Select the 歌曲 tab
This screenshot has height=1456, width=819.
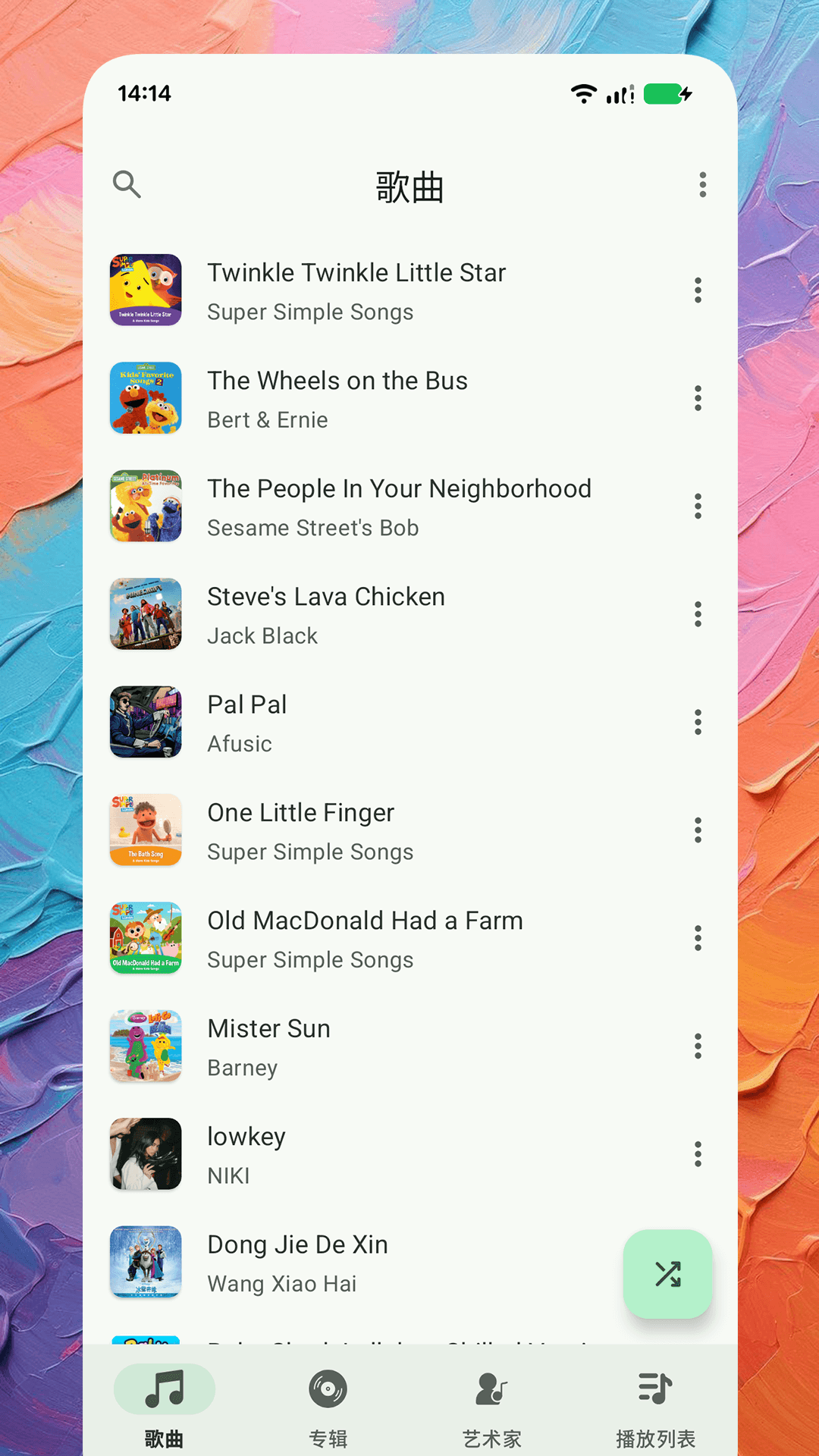(x=164, y=1406)
